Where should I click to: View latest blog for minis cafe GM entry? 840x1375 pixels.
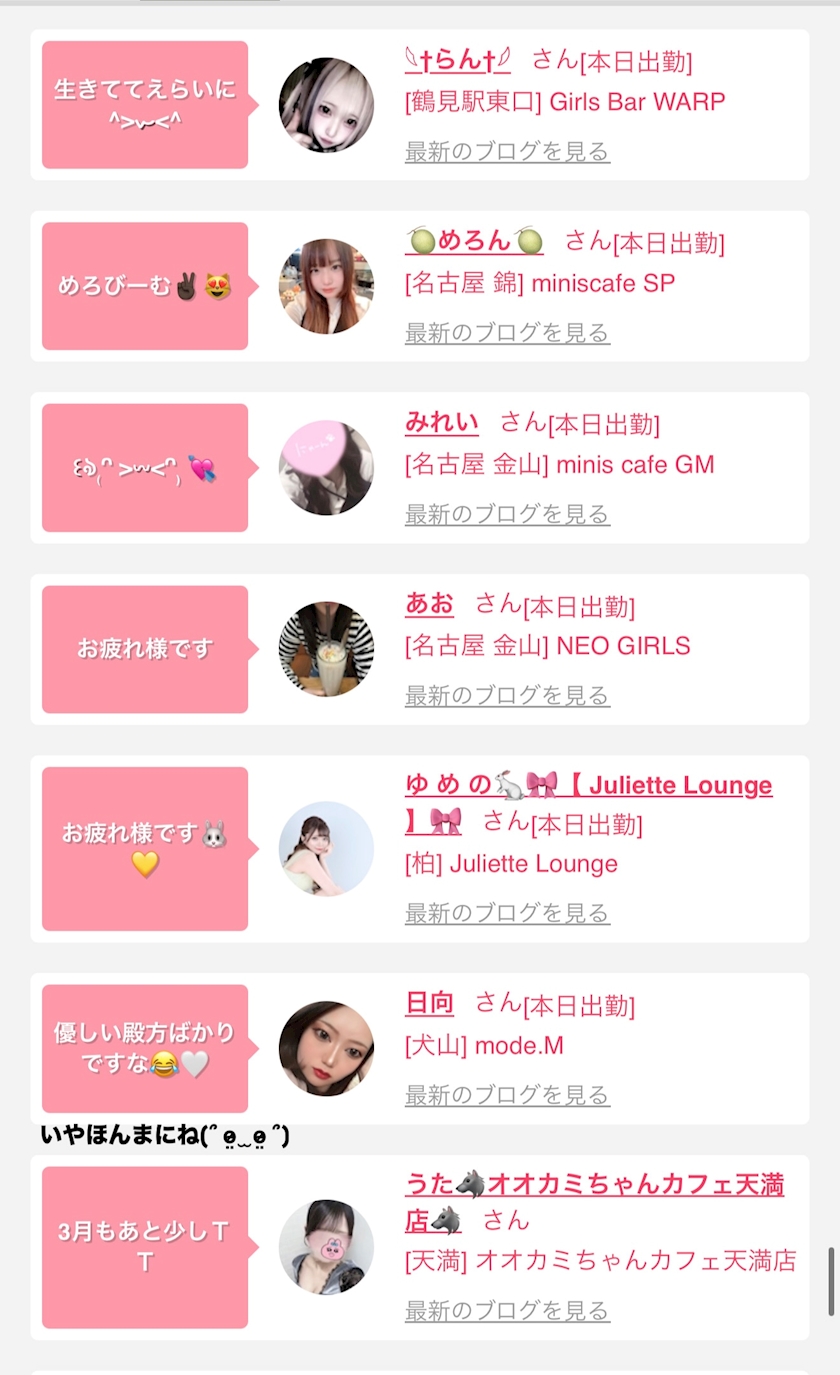coord(507,514)
